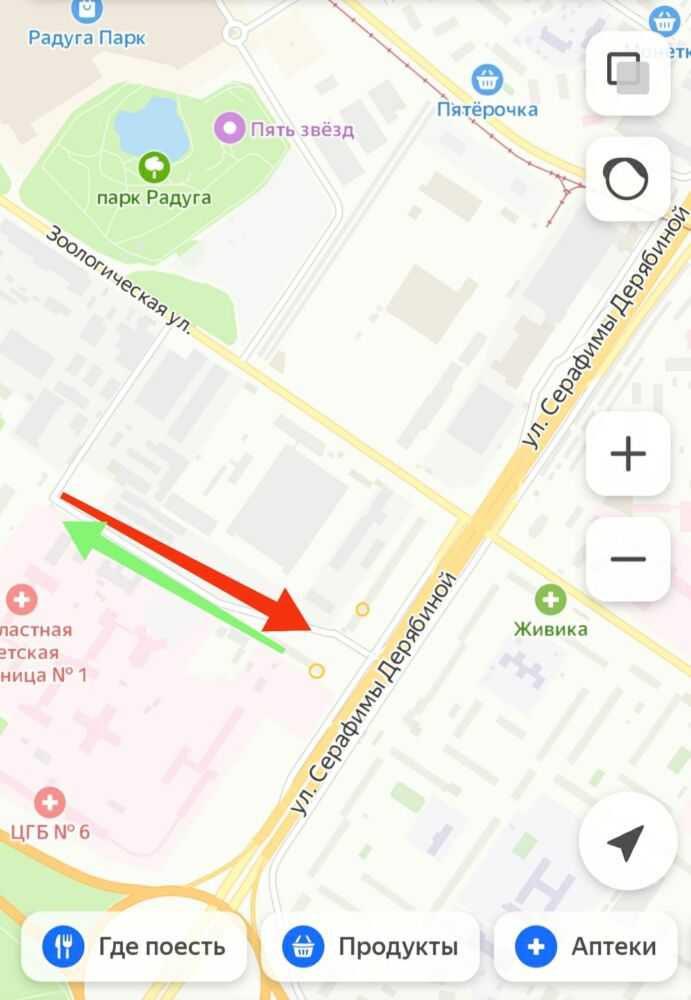Zoom out with the minus button

[627, 559]
